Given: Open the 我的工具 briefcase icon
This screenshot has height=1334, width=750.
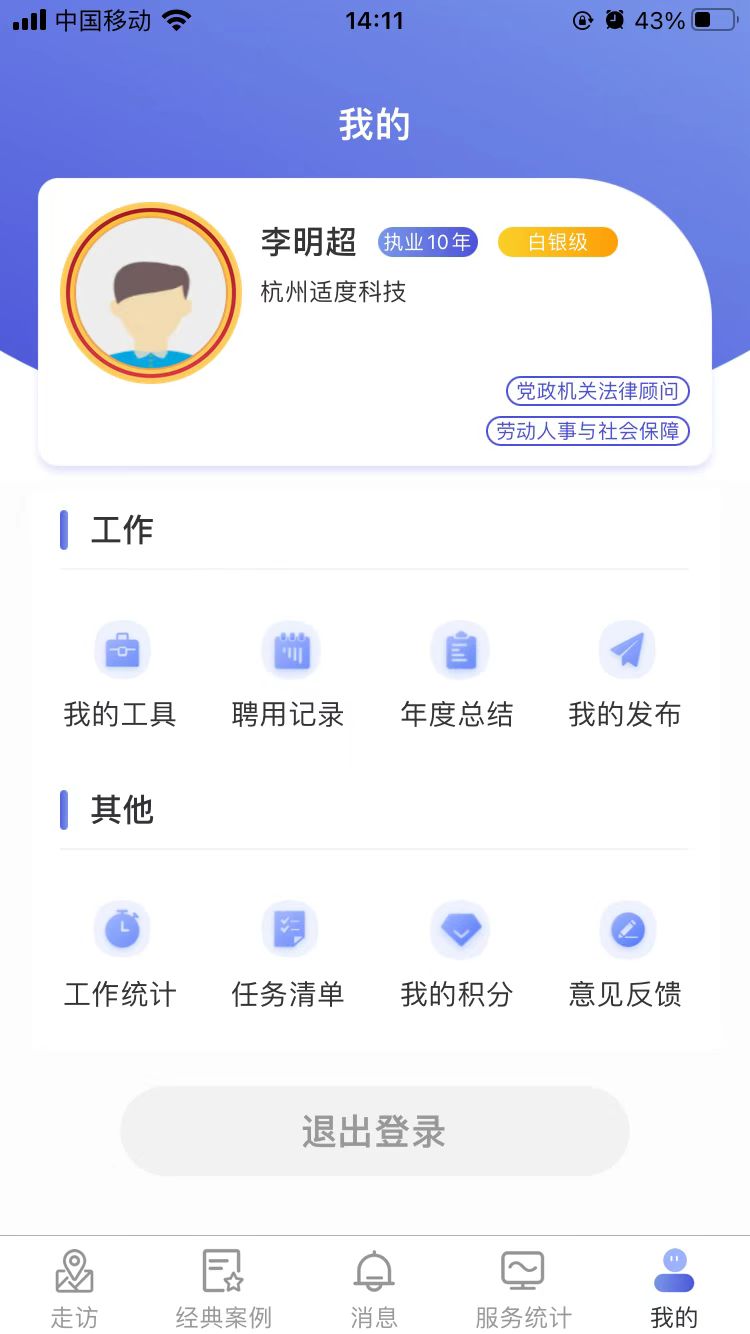Looking at the screenshot, I should click(x=122, y=649).
